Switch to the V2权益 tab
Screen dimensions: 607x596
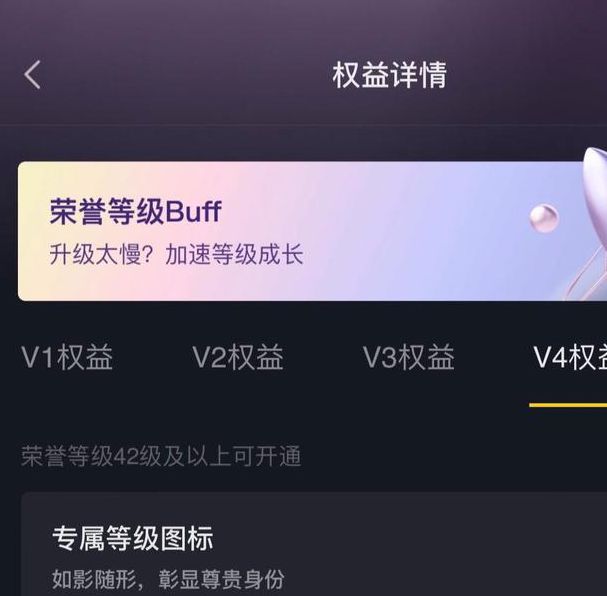coord(238,358)
